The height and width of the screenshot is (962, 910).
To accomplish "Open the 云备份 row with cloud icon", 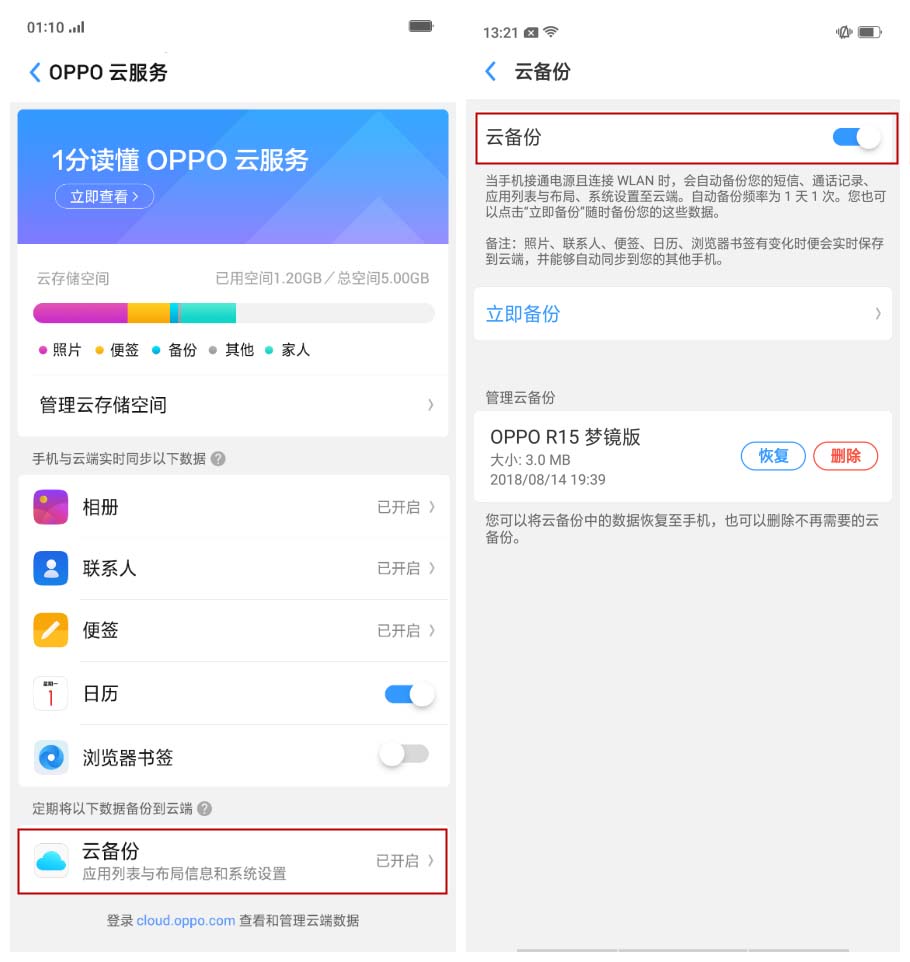I will click(233, 860).
